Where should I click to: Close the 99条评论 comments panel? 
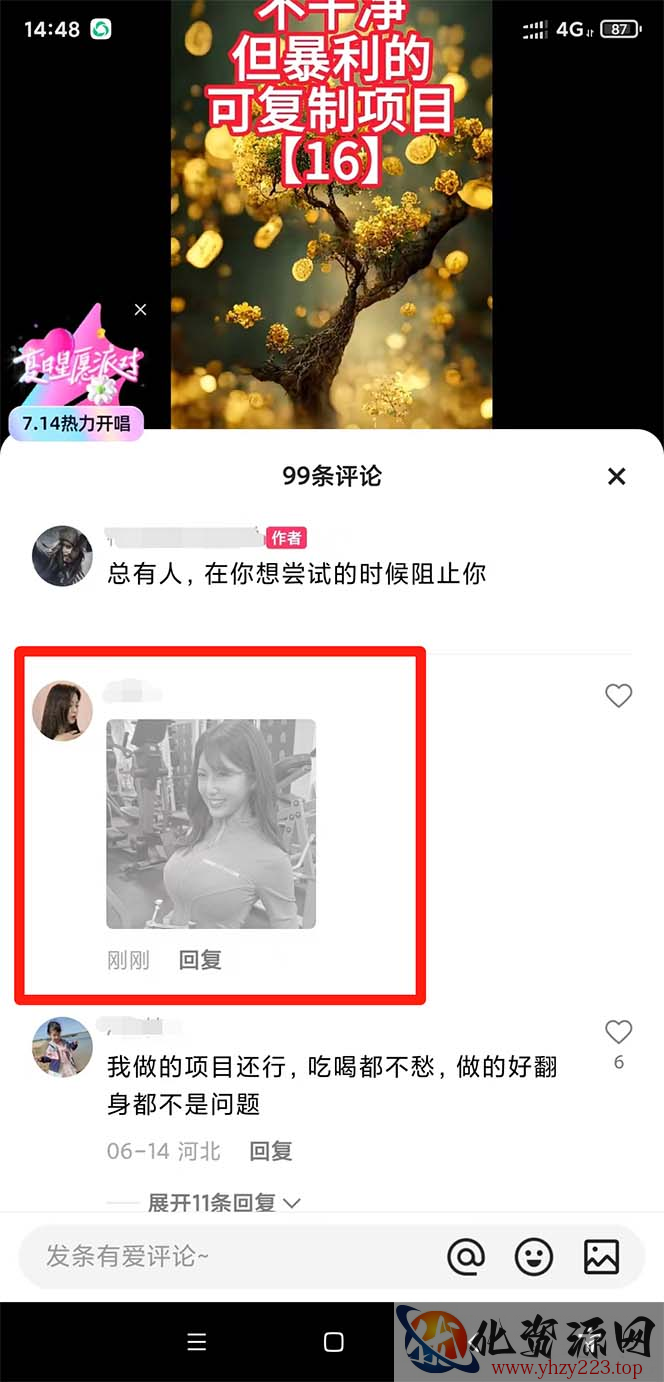coord(616,476)
